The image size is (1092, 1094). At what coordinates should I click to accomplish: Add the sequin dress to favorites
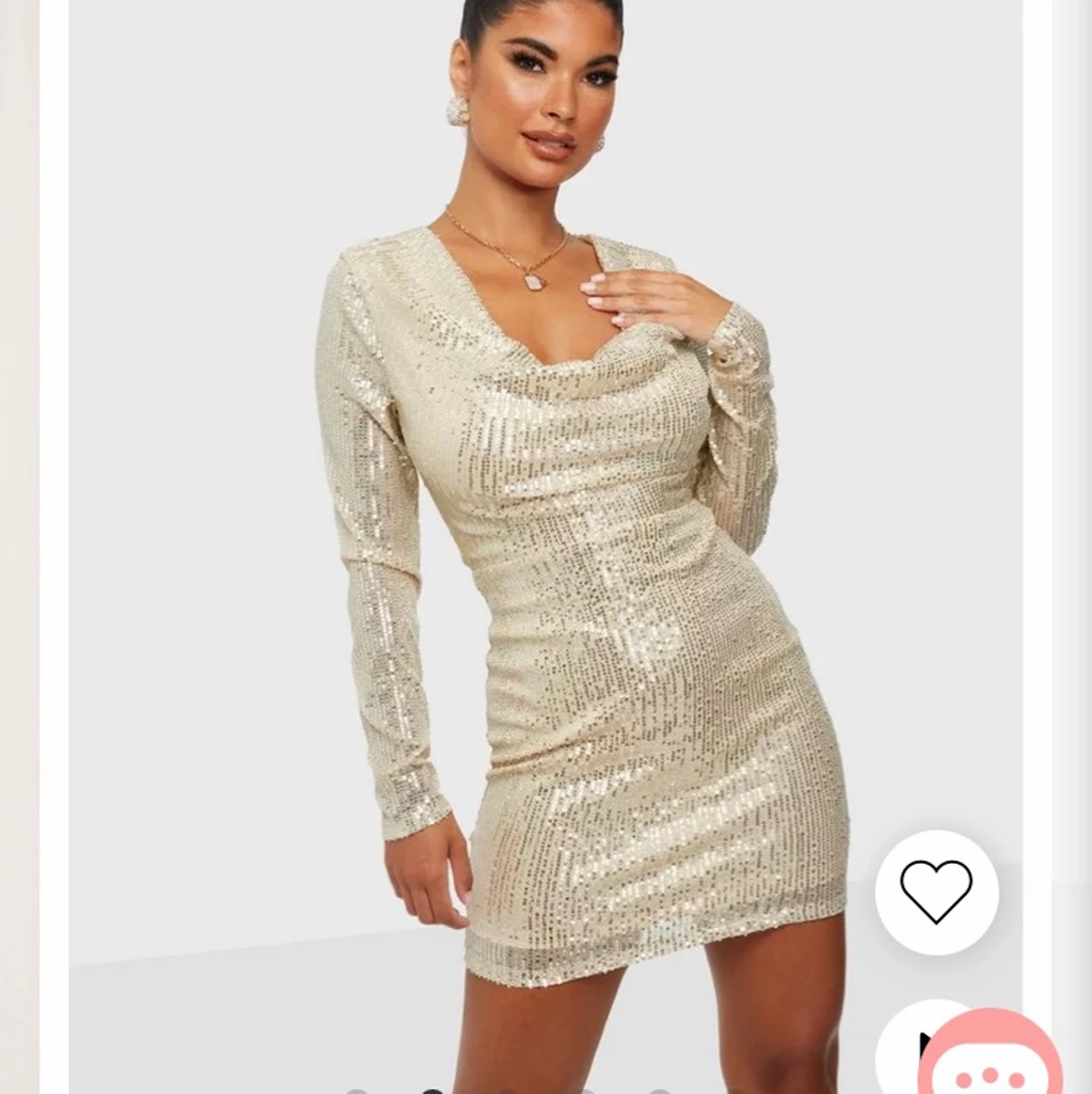point(936,890)
